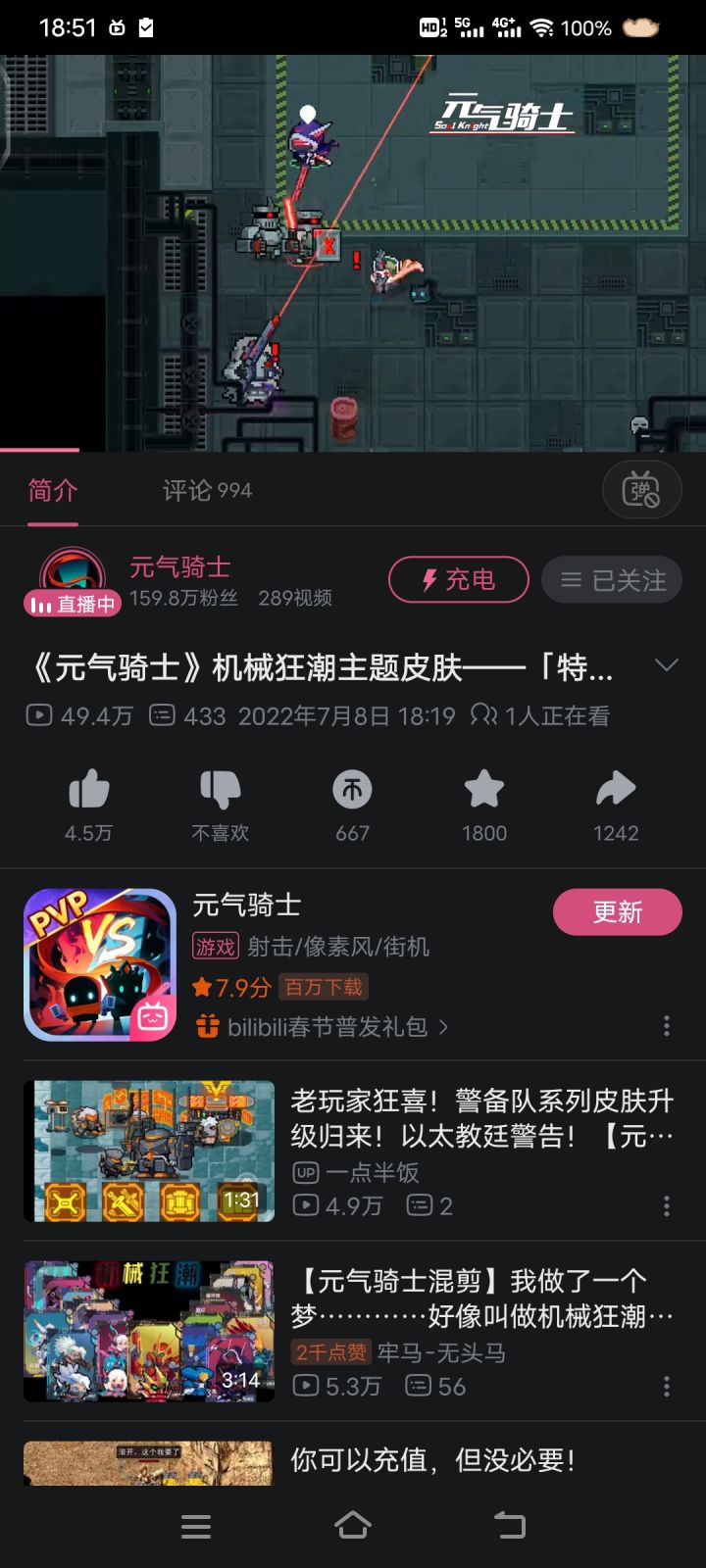Add this video to favorites

pos(484,792)
